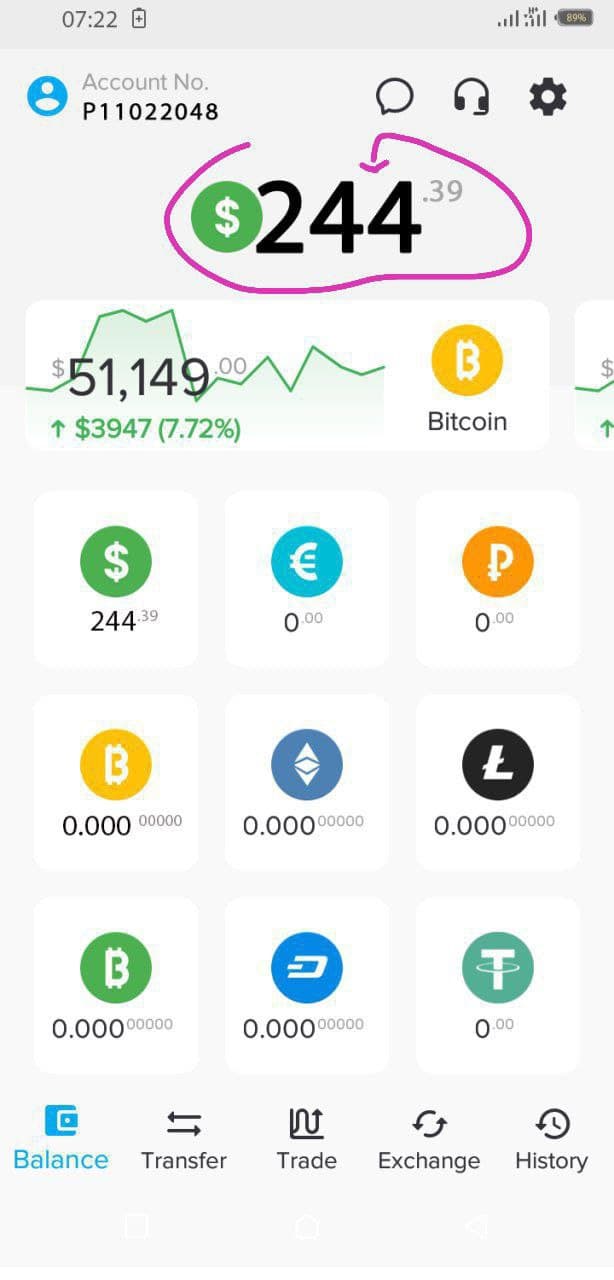The image size is (614, 1280).
Task: Switch to the Exchange tab
Action: click(429, 1140)
